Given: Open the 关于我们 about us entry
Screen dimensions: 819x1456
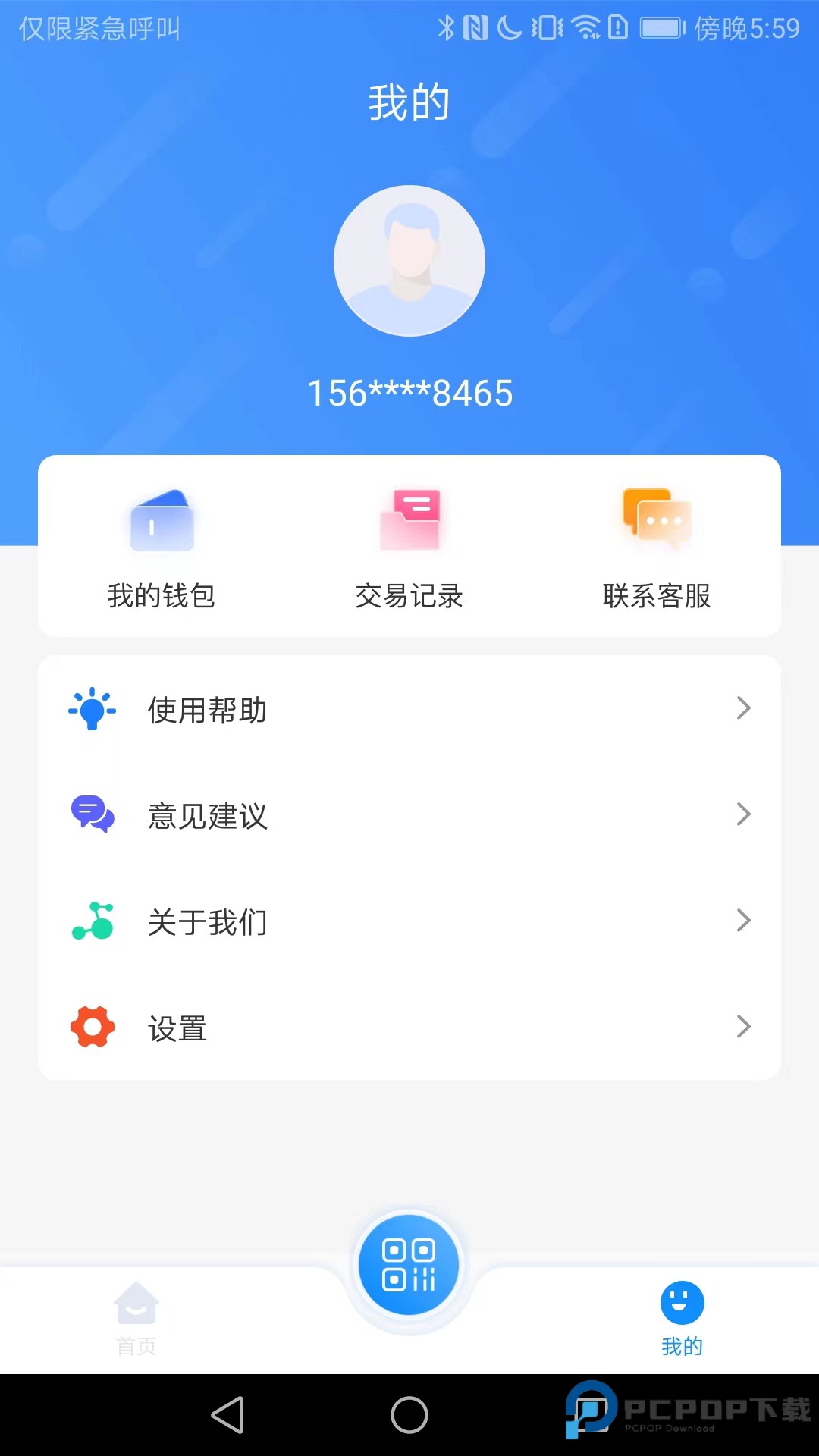Looking at the screenshot, I should (x=409, y=921).
